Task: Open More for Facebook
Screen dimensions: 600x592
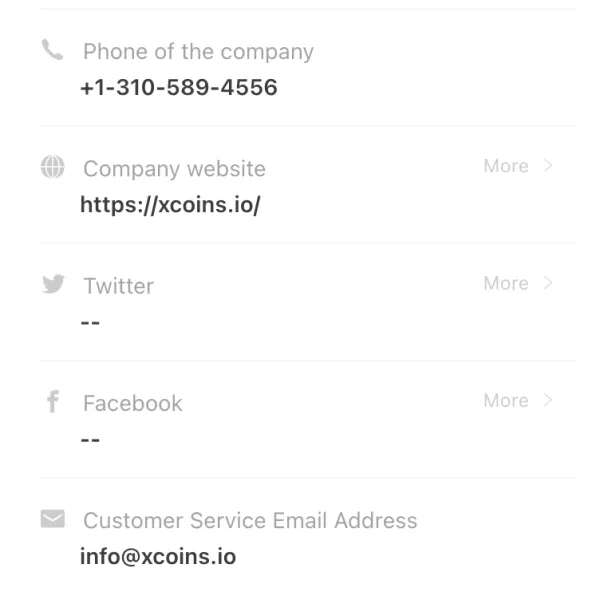Action: point(517,400)
